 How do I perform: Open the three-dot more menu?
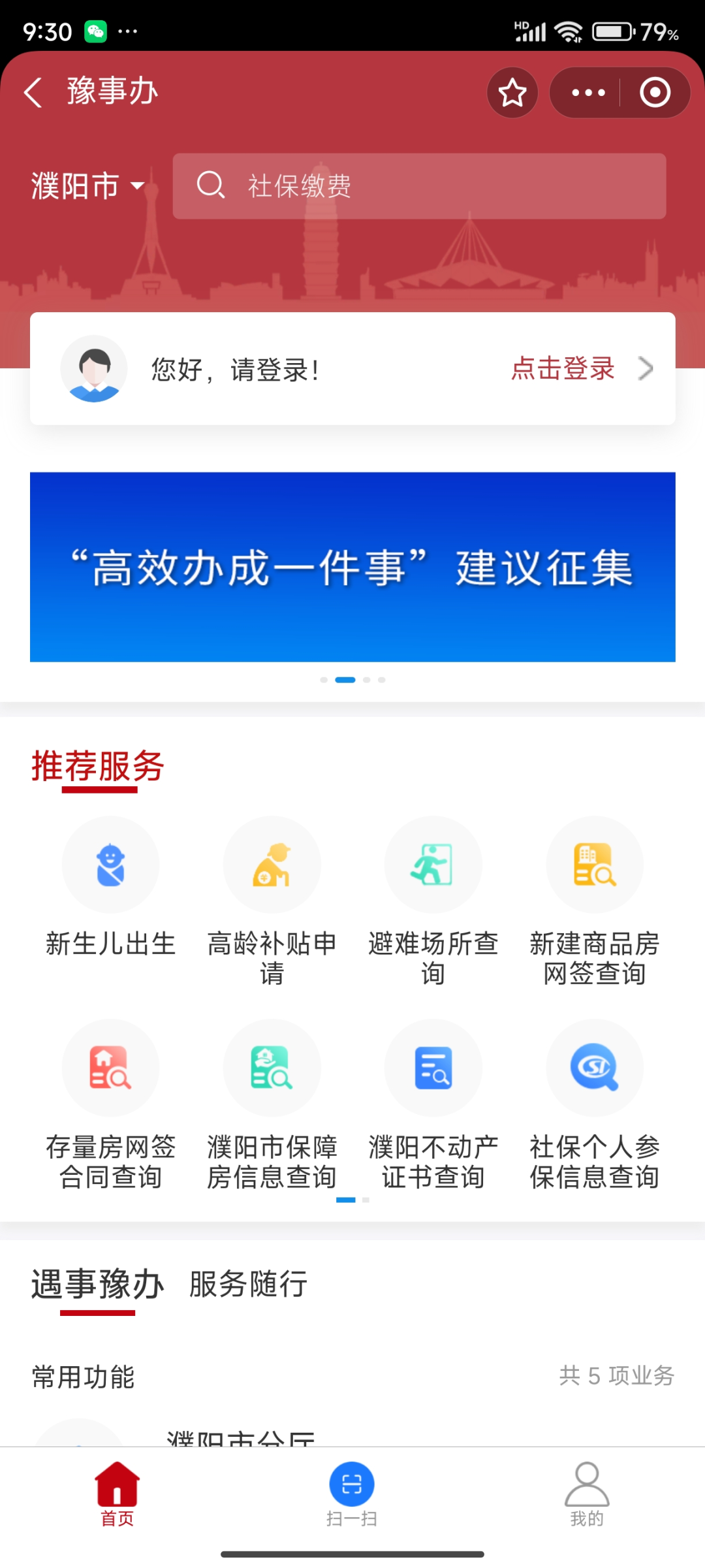587,93
